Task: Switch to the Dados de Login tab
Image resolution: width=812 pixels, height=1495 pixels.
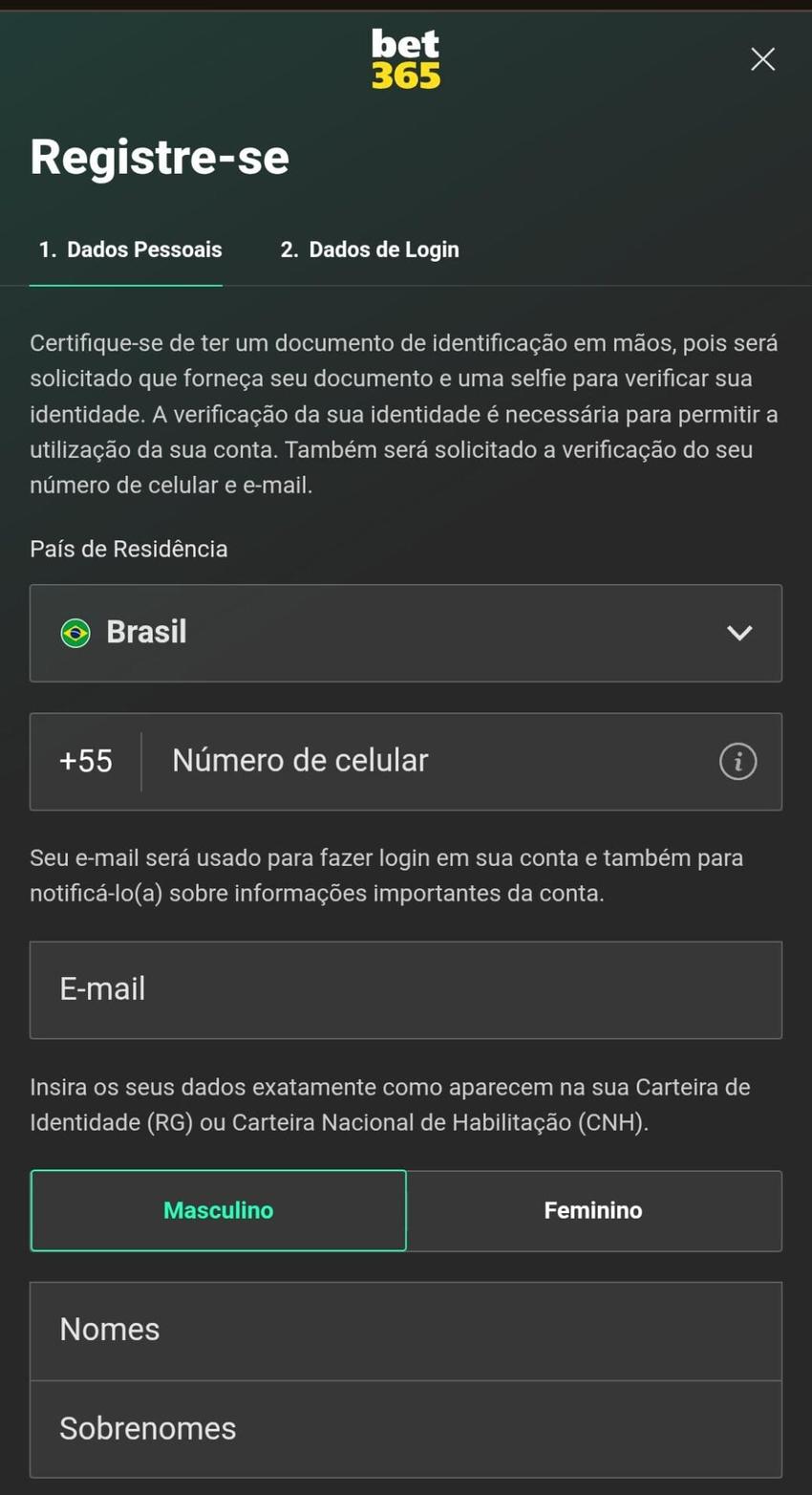Action: (369, 249)
